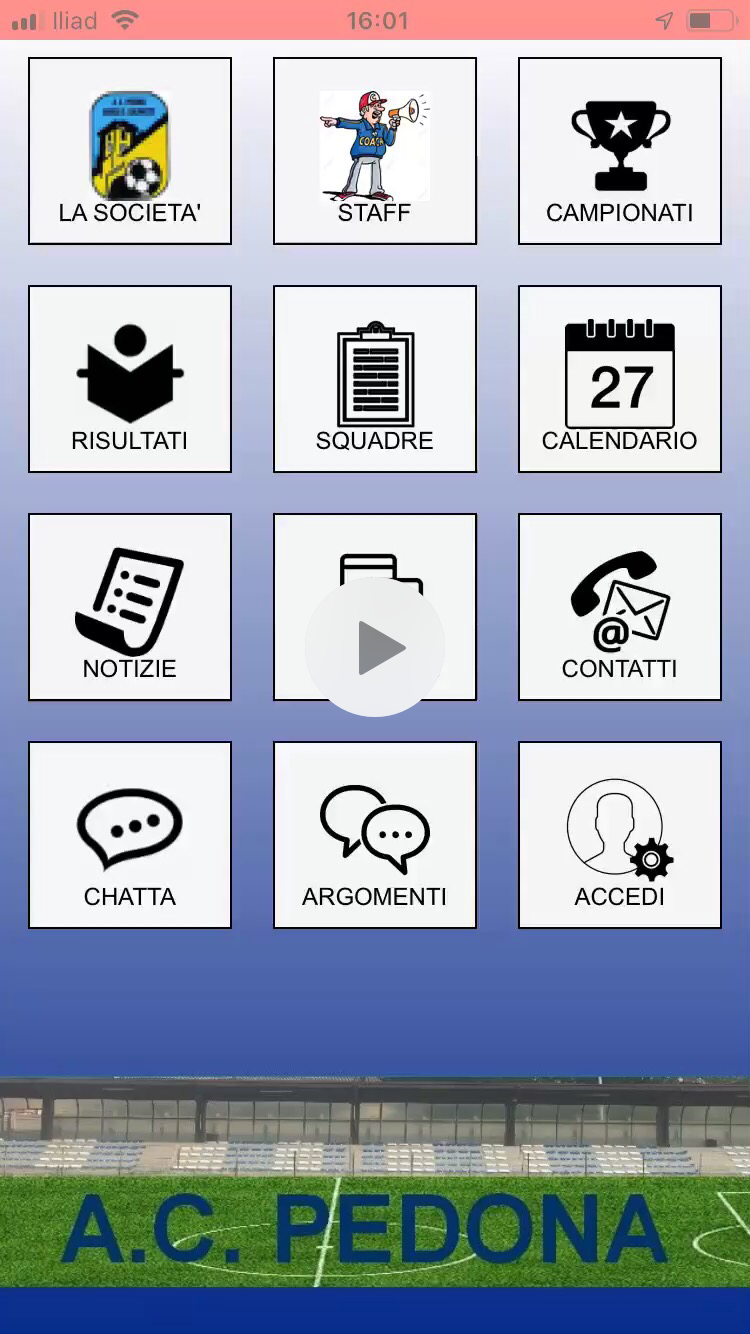Open the CONTATTI tile
The width and height of the screenshot is (750, 1334).
click(620, 607)
